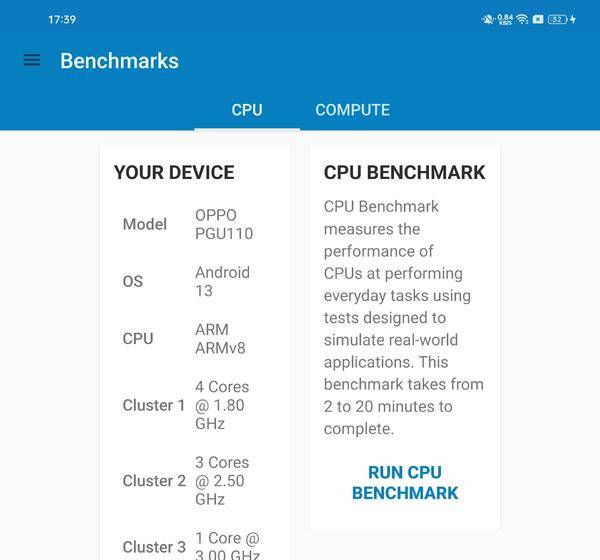This screenshot has width=600, height=560.
Task: Switch to the COMPUTE tab
Action: pos(352,110)
